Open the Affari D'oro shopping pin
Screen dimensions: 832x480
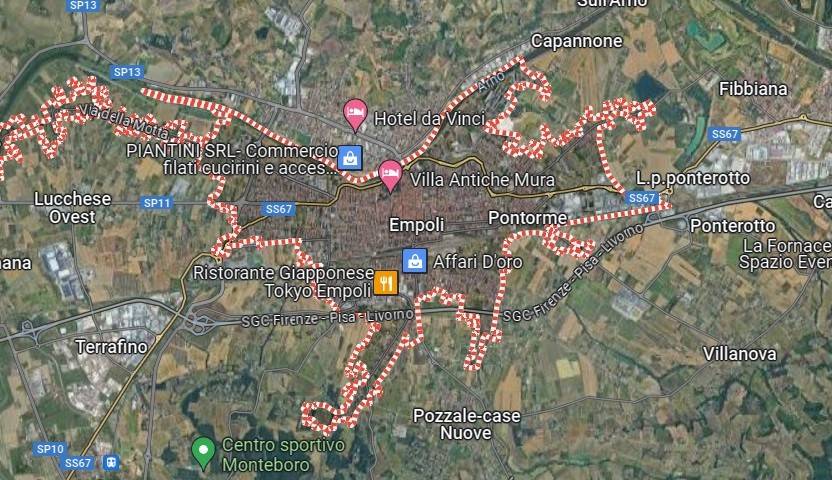coord(412,261)
